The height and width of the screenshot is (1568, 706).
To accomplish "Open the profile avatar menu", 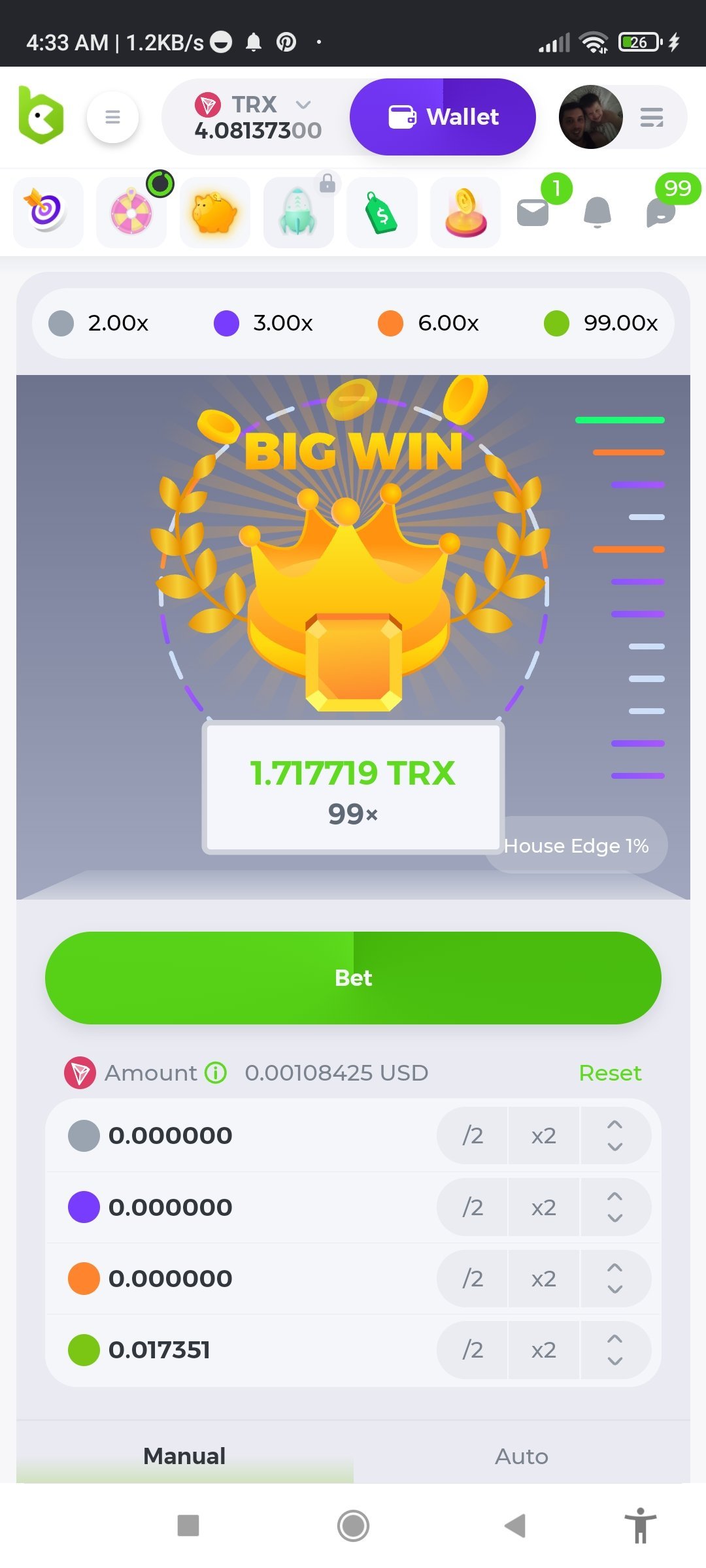I will tap(590, 117).
